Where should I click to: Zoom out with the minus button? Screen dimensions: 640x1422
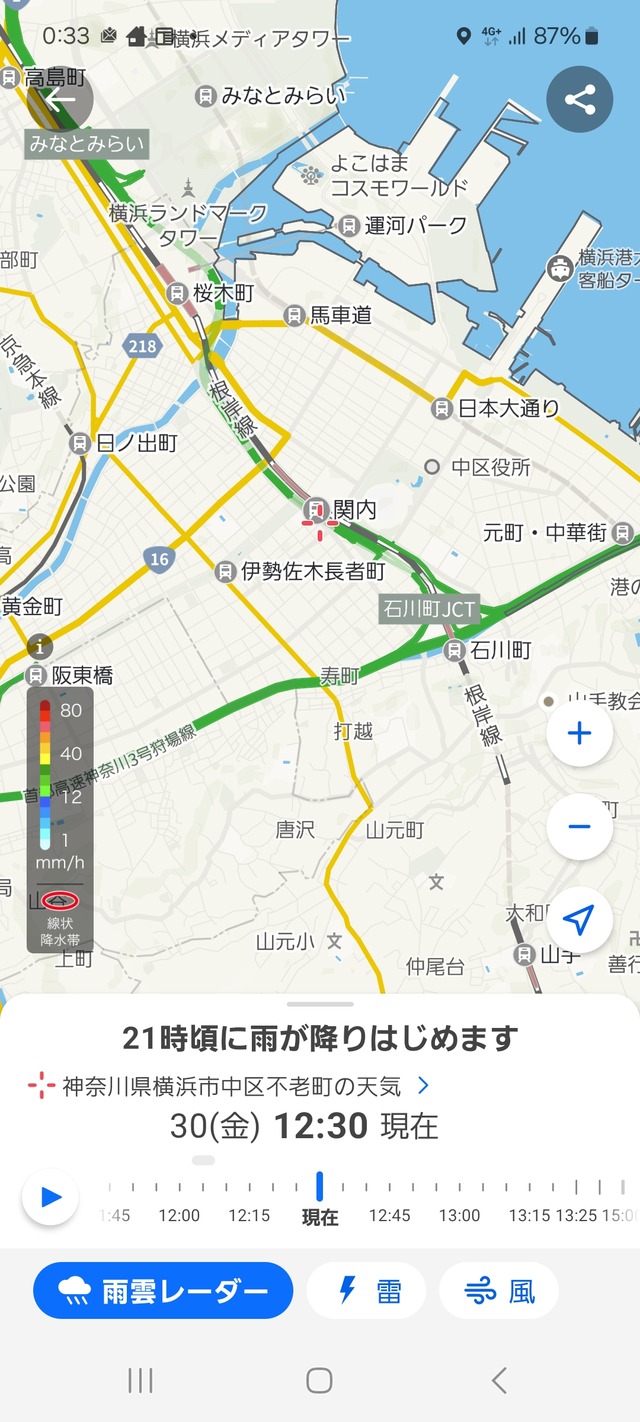580,827
